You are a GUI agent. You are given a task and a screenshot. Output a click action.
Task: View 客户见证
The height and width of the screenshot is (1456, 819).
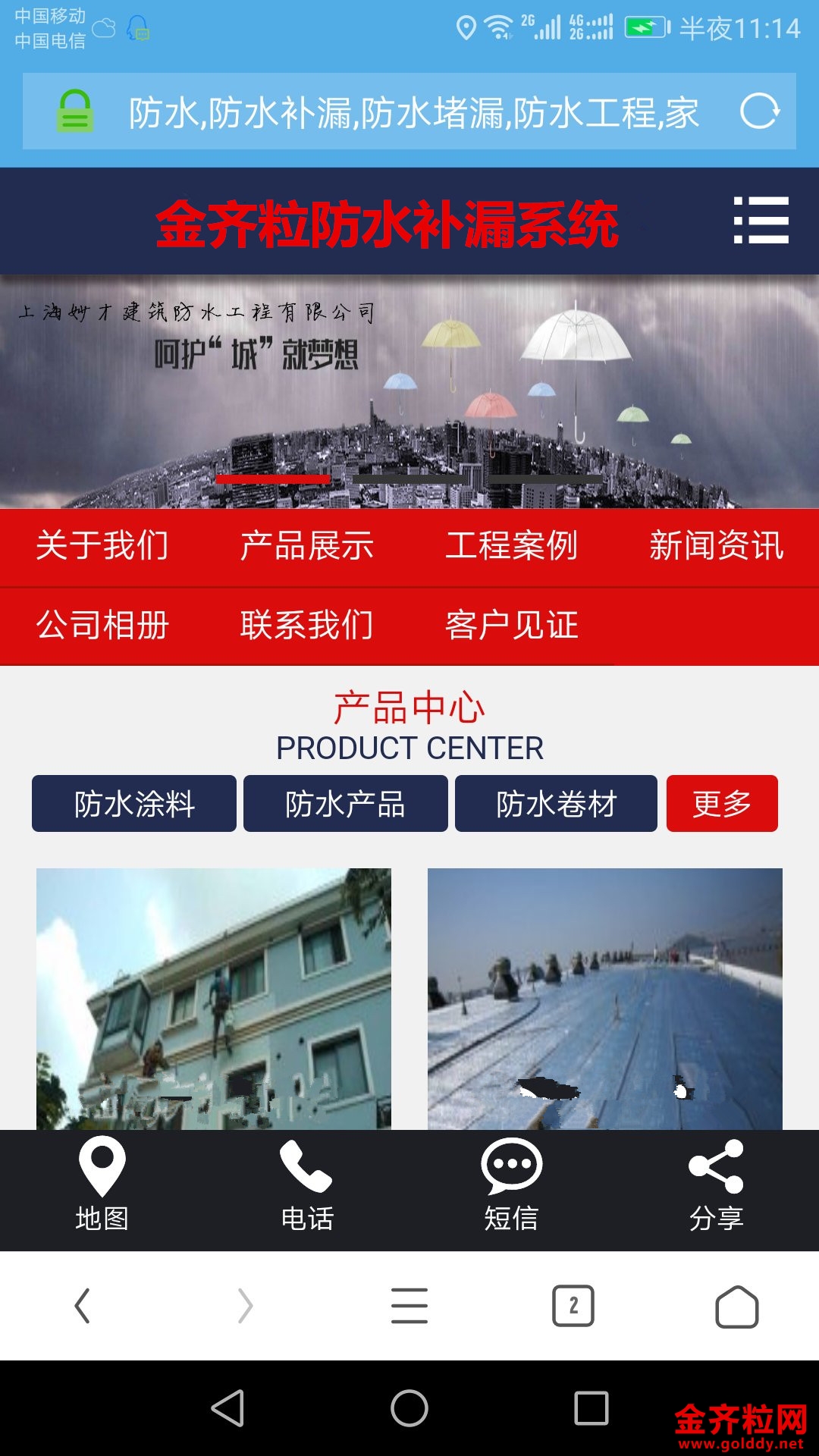[512, 626]
